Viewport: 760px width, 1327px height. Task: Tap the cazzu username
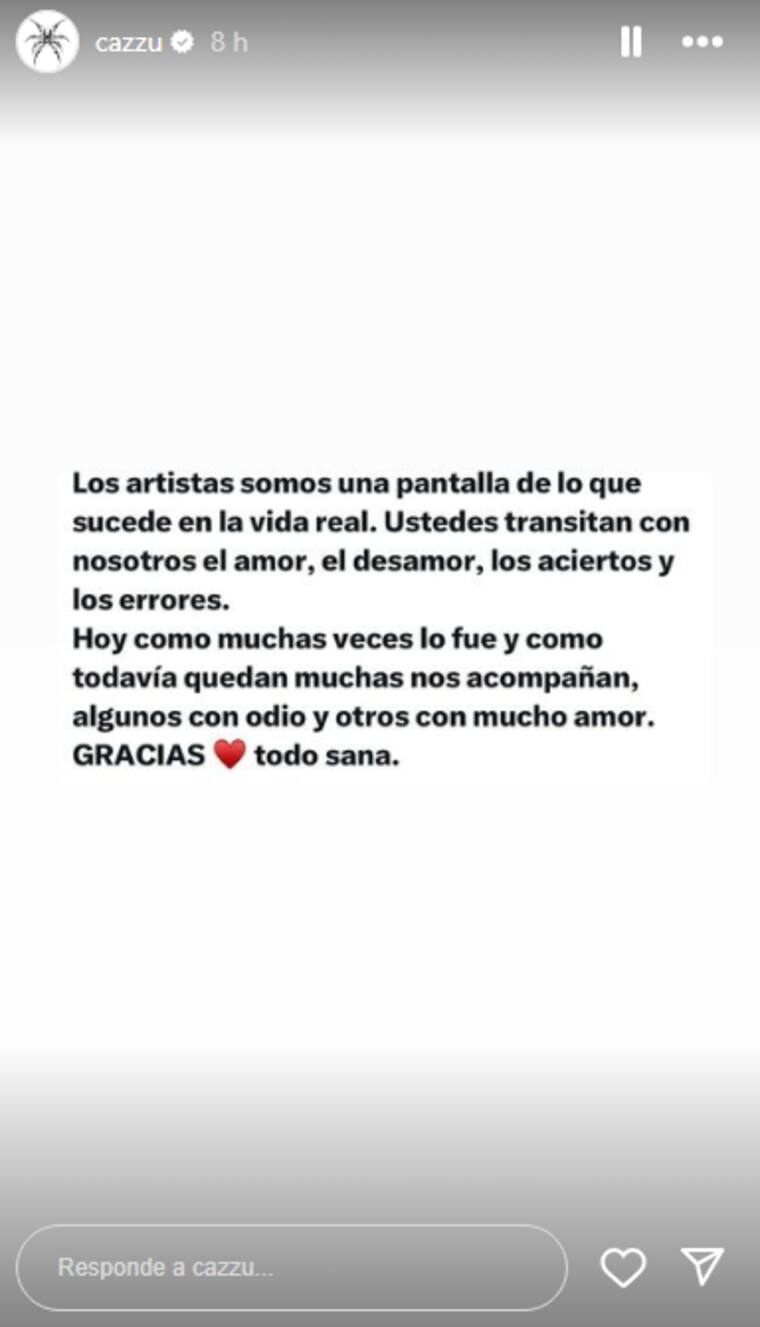coord(128,43)
